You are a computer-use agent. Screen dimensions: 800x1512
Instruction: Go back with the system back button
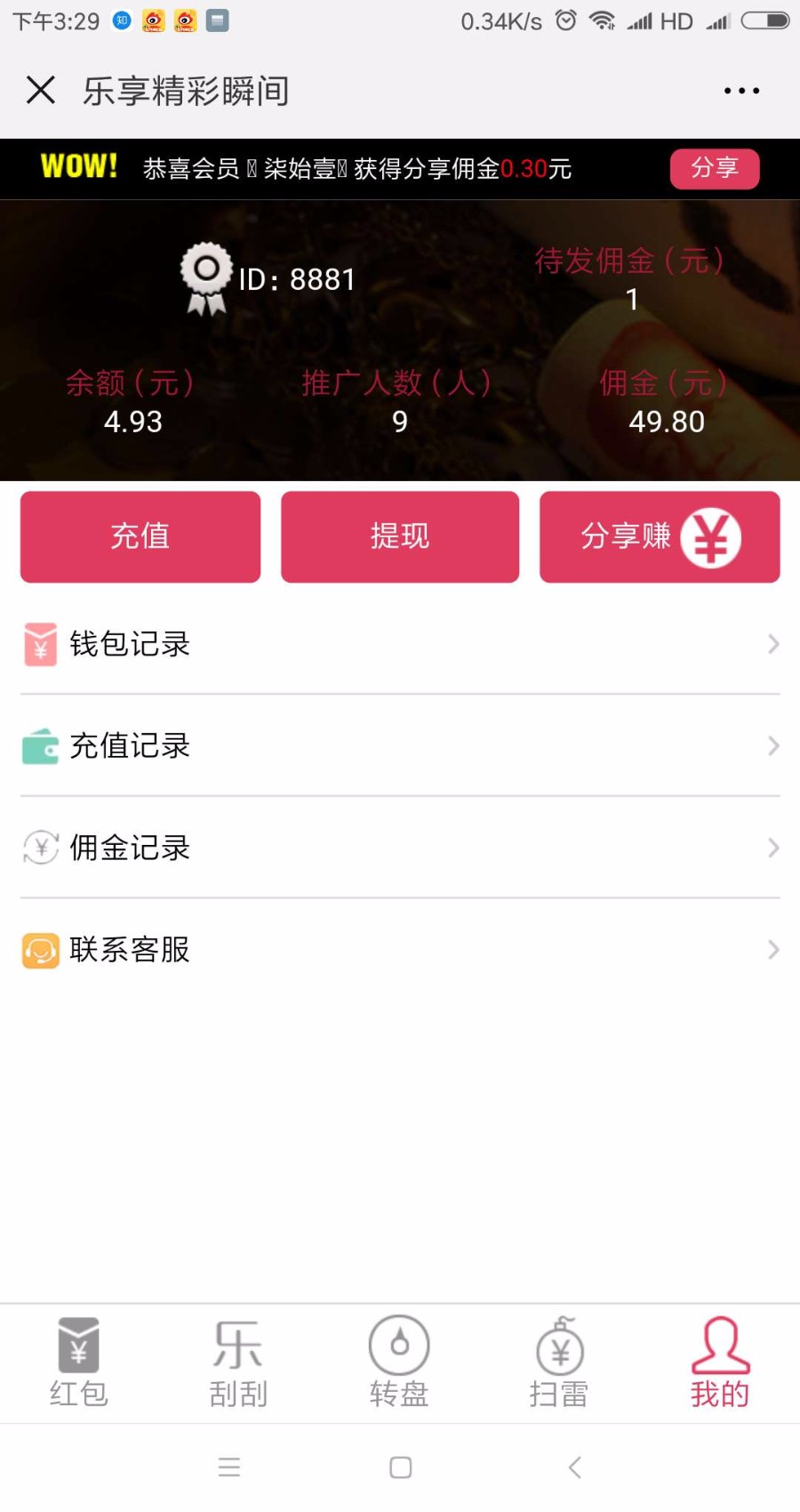[x=575, y=1468]
